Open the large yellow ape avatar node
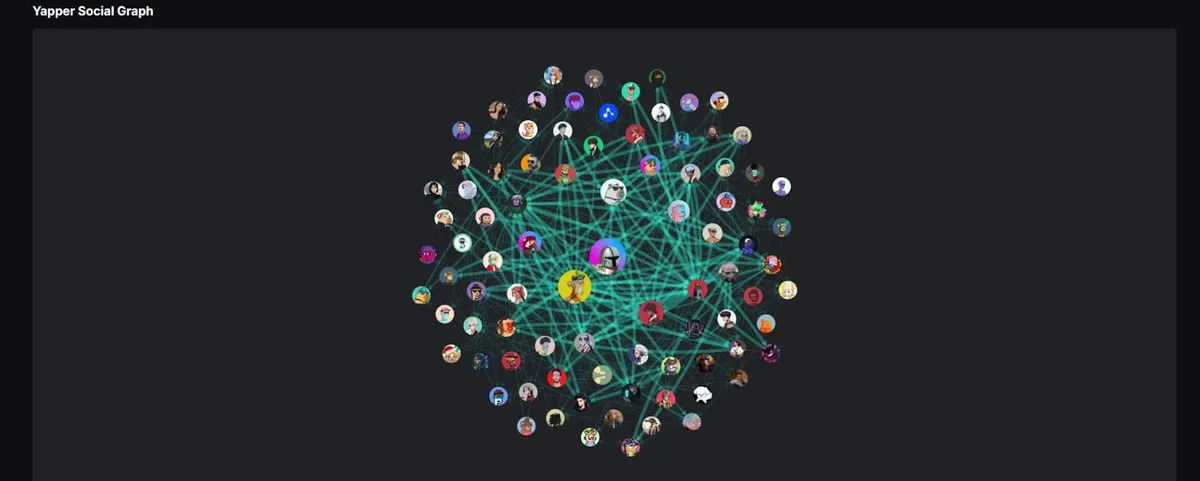1200x481 pixels. pyautogui.click(x=574, y=287)
